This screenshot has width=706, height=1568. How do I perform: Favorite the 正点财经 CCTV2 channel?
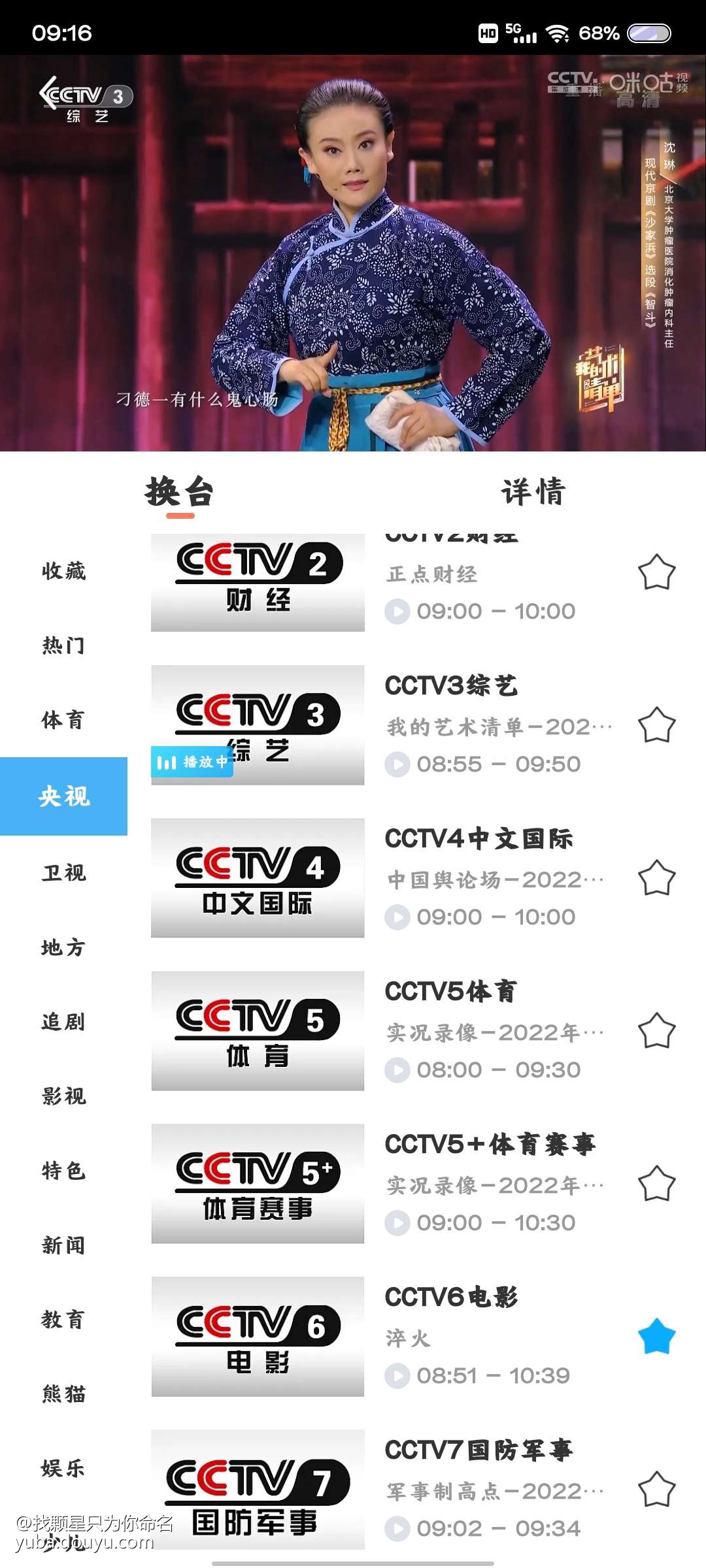point(656,572)
